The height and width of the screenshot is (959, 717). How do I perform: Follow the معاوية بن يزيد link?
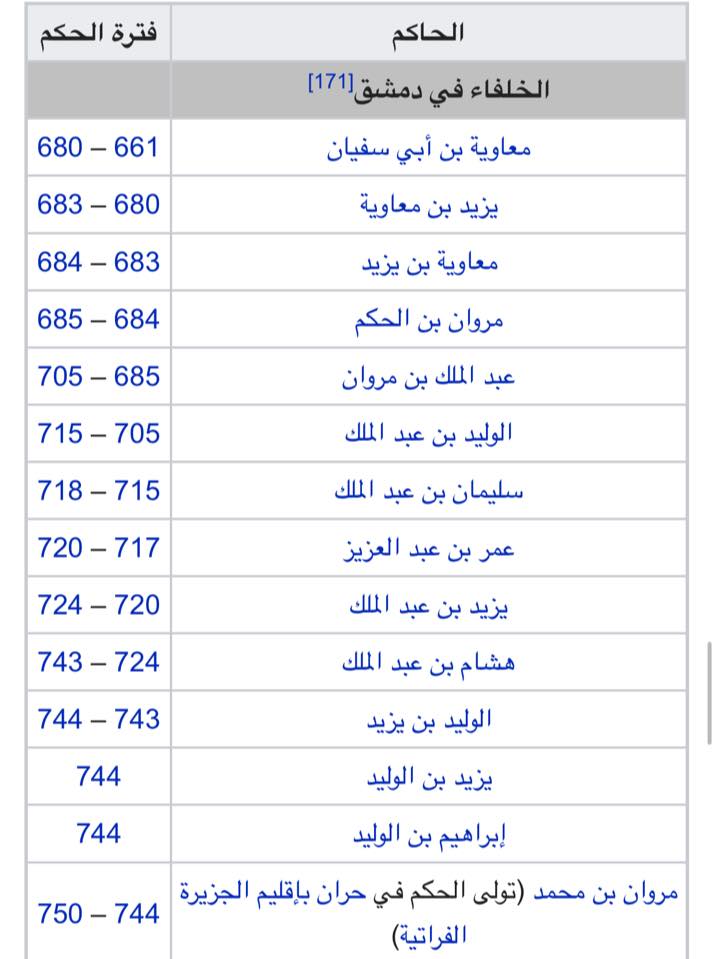click(429, 263)
